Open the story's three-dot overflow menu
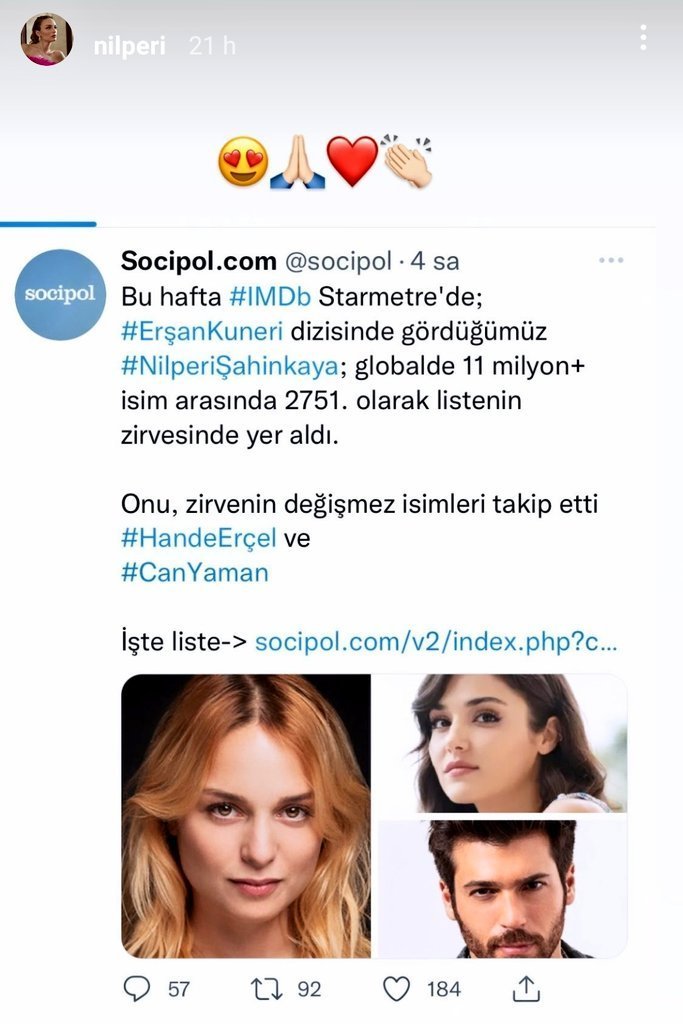 (643, 38)
